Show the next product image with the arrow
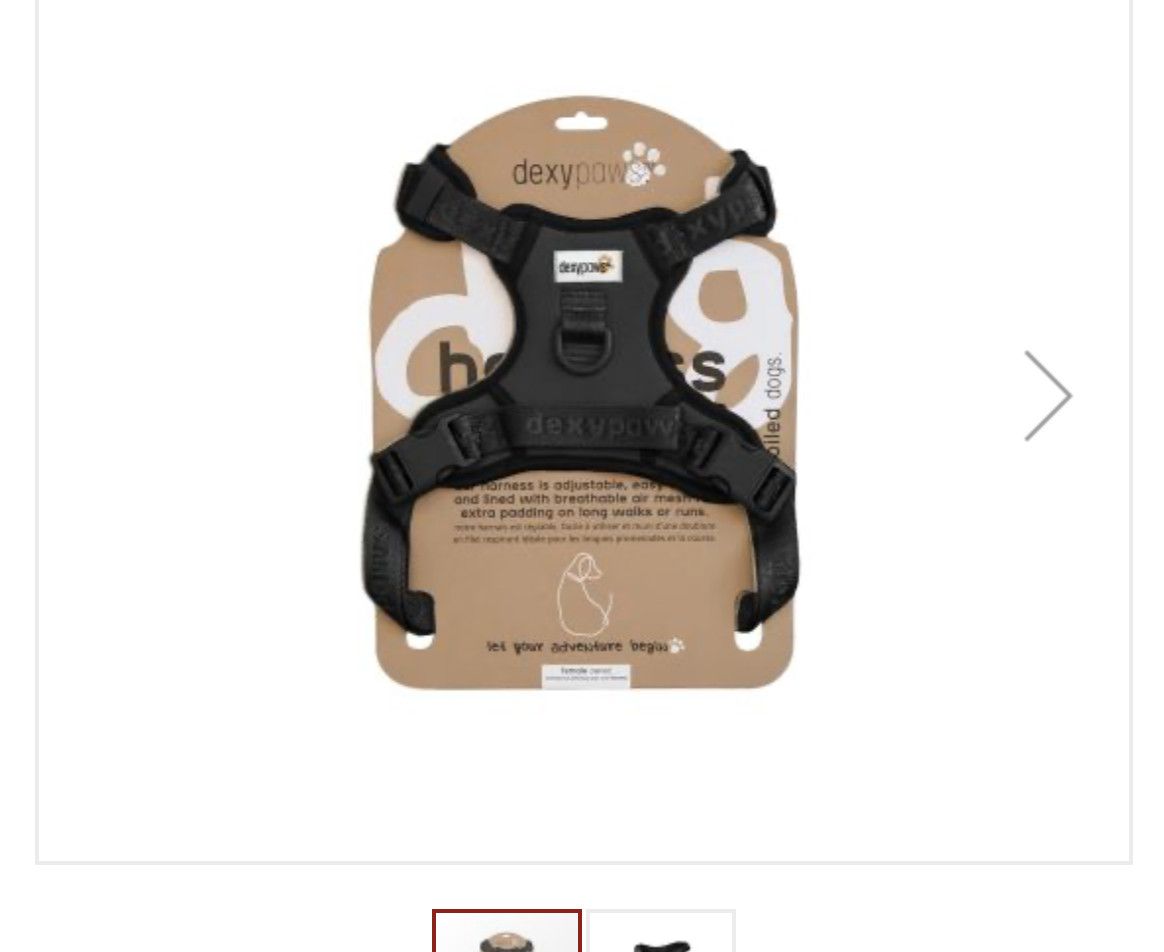This screenshot has height=952, width=1164. tap(1047, 396)
